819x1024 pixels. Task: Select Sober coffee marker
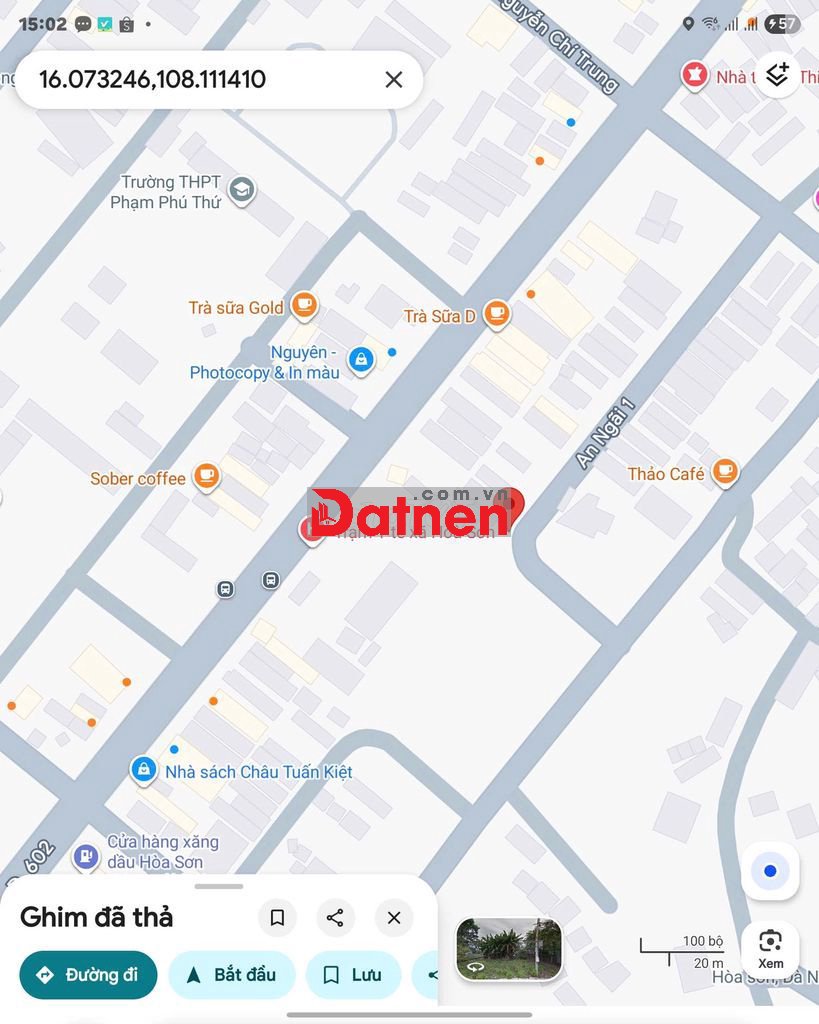[206, 477]
